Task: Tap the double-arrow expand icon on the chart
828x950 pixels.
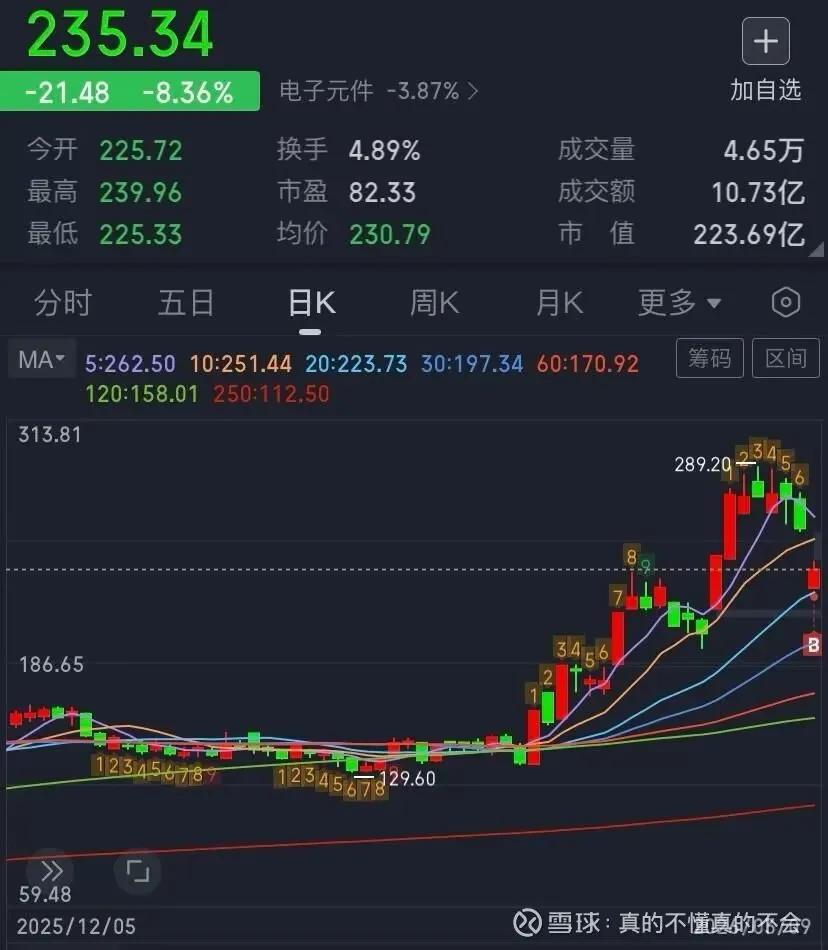Action: click(x=51, y=871)
